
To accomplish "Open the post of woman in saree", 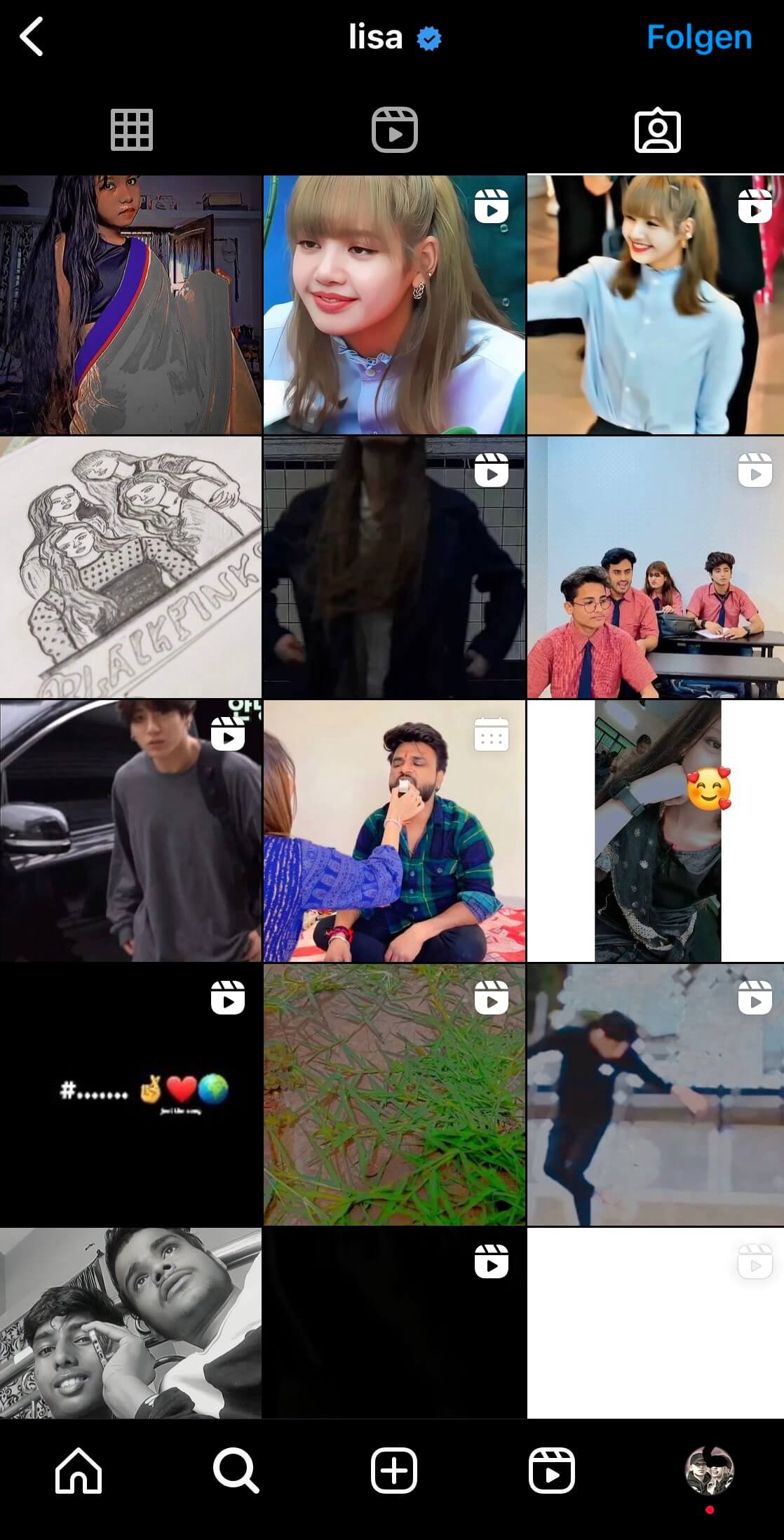I will coord(130,304).
